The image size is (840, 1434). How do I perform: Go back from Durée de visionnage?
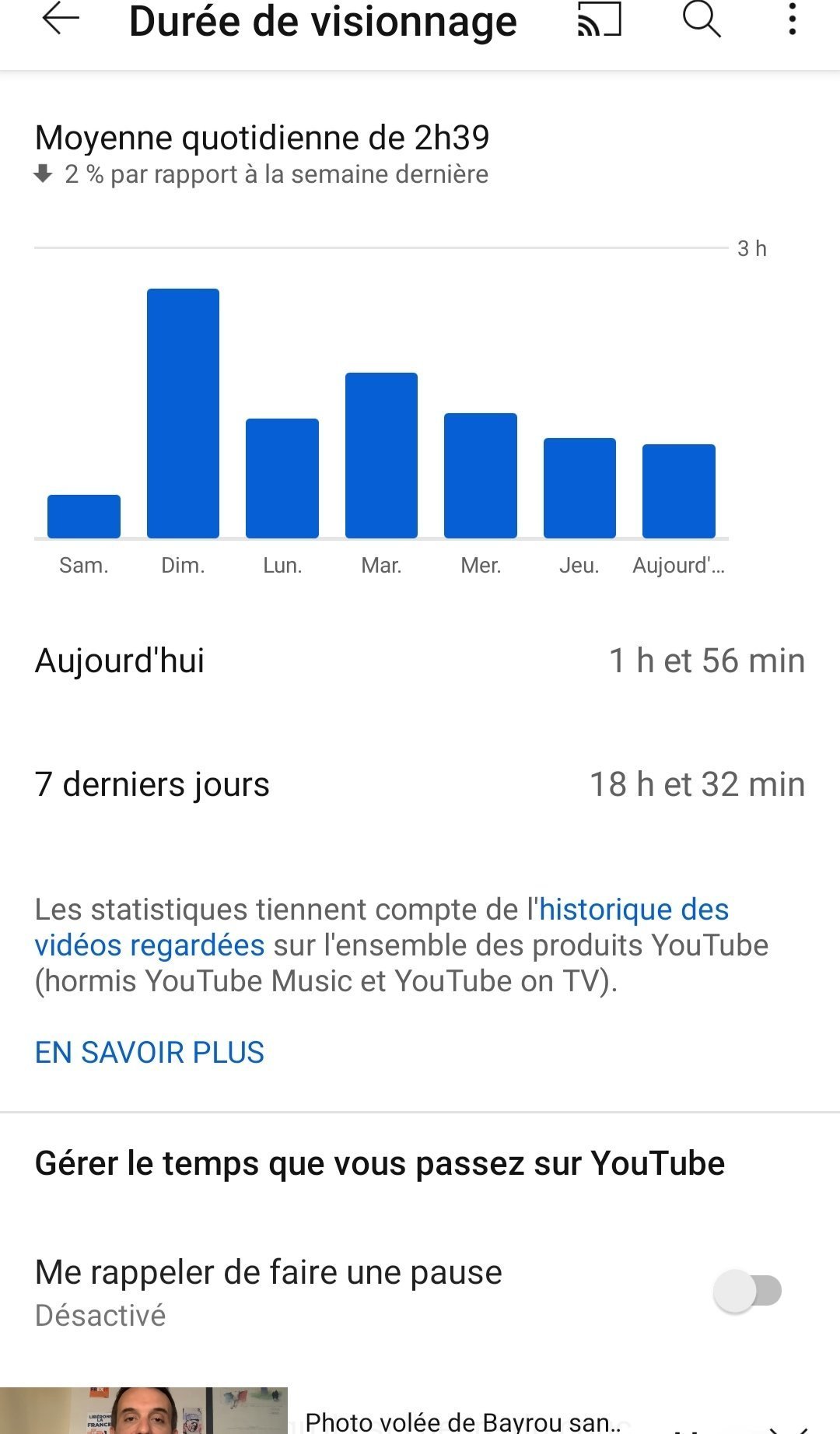(61, 20)
